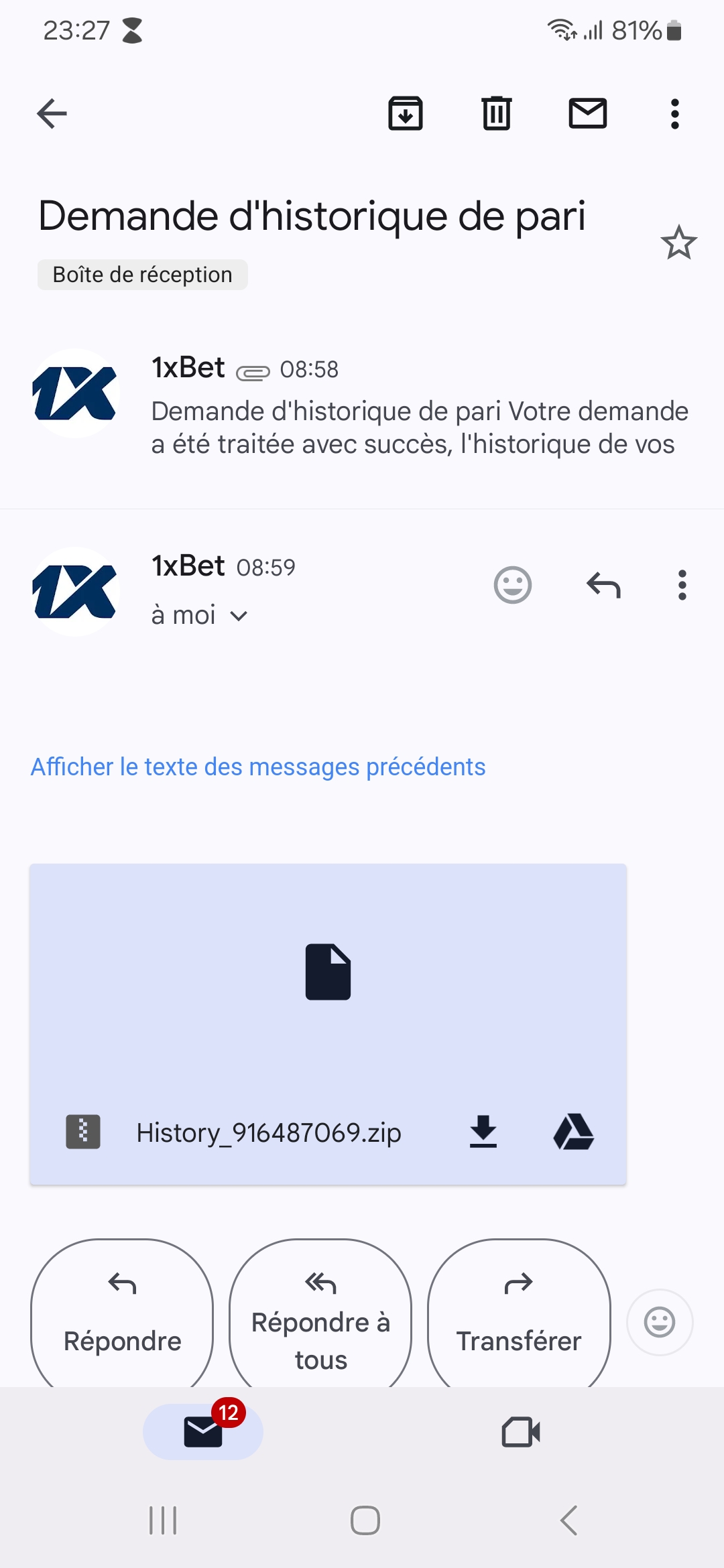Open the top app bar overflow menu
Image resolution: width=724 pixels, height=1568 pixels.
tap(675, 114)
